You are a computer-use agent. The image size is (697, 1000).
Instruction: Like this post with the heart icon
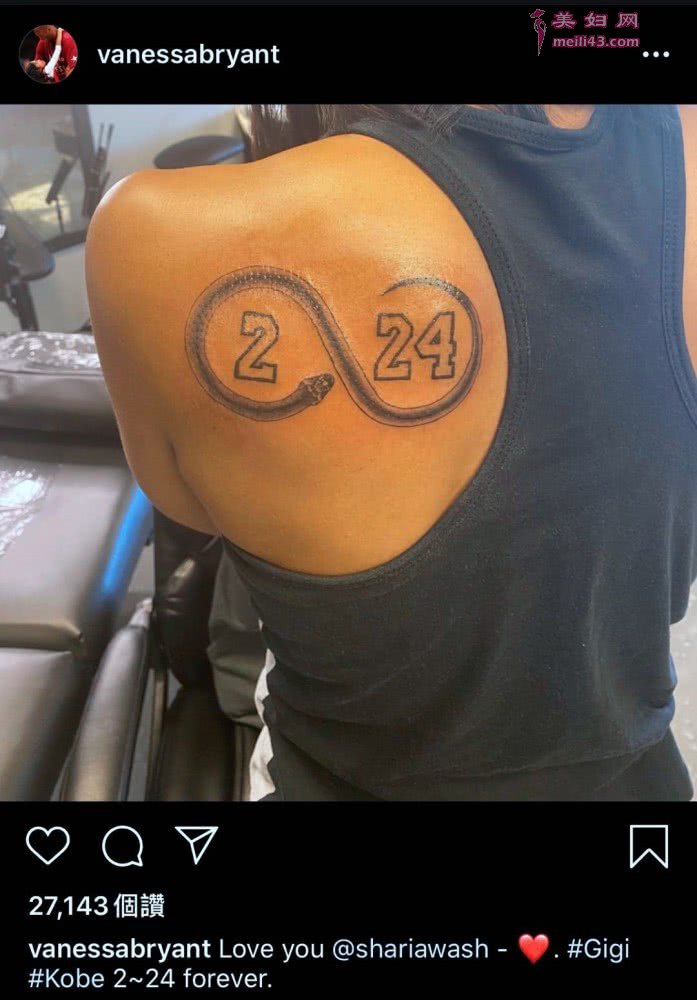47,846
